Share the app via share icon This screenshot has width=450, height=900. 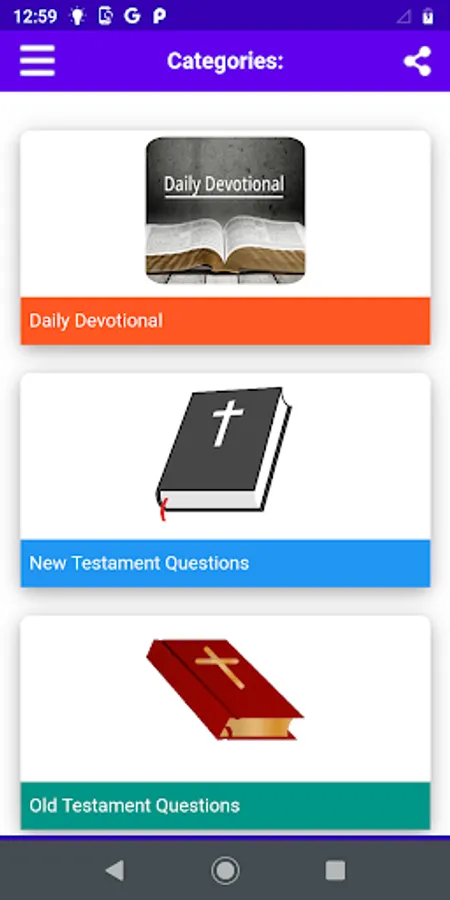[417, 61]
